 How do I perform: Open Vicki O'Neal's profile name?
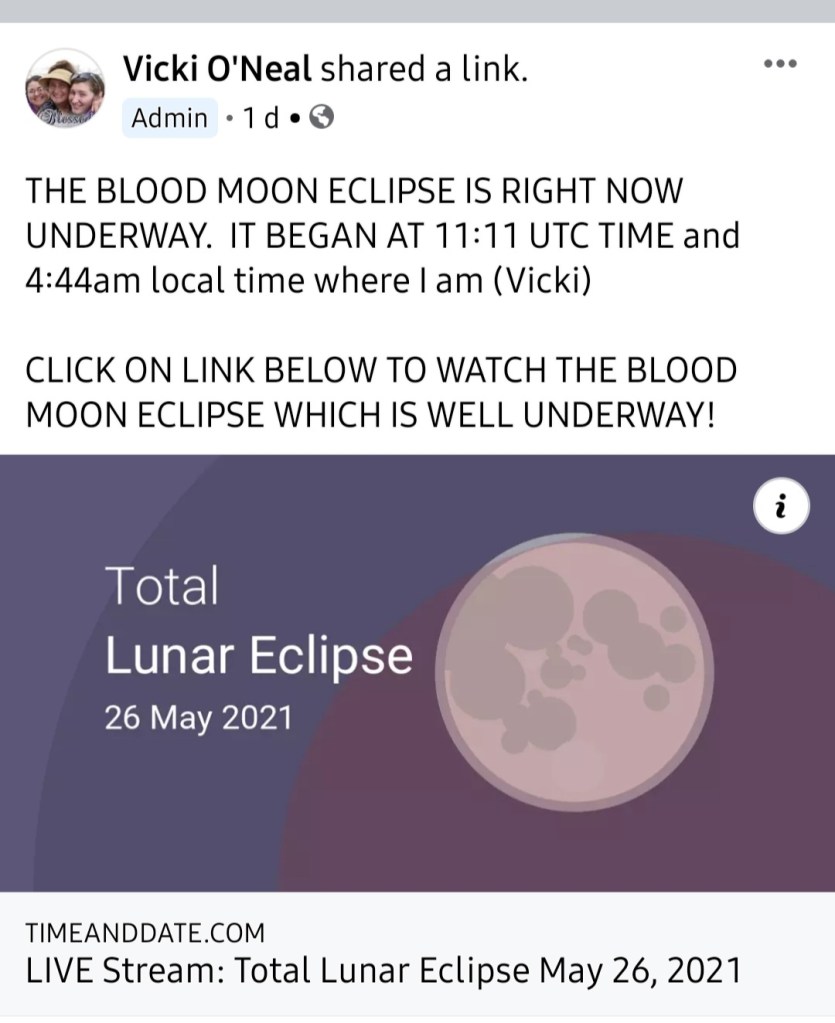[217, 69]
